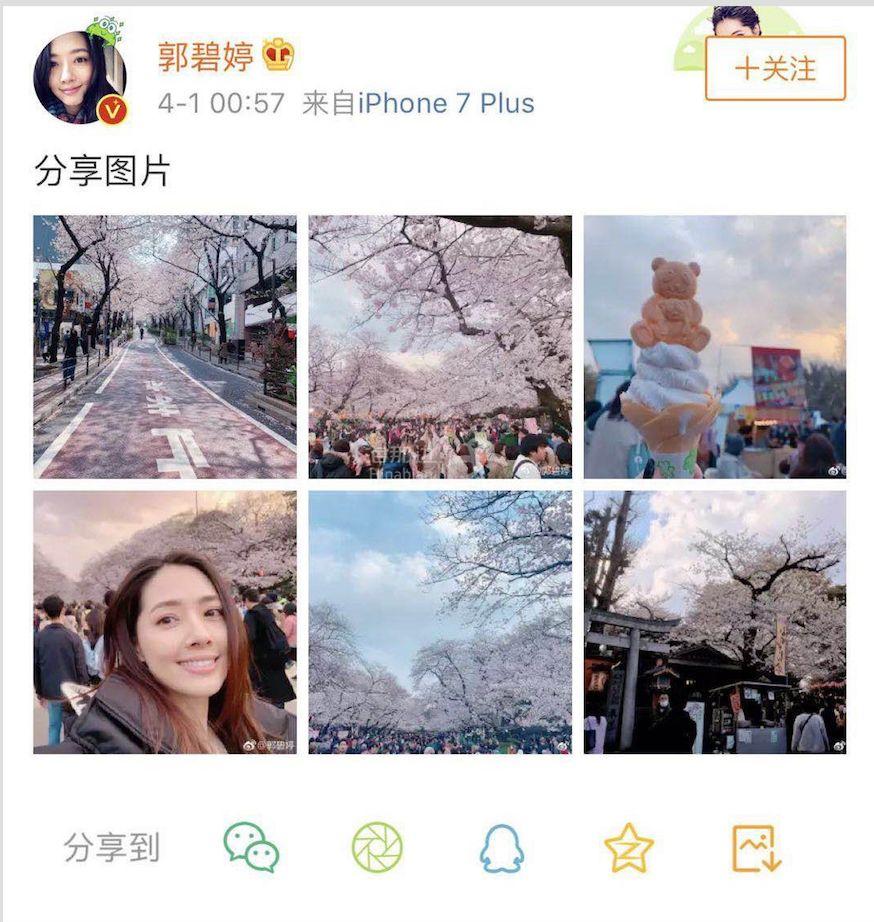Open the cherry blossom street photo
This screenshot has width=874, height=922.
click(165, 347)
